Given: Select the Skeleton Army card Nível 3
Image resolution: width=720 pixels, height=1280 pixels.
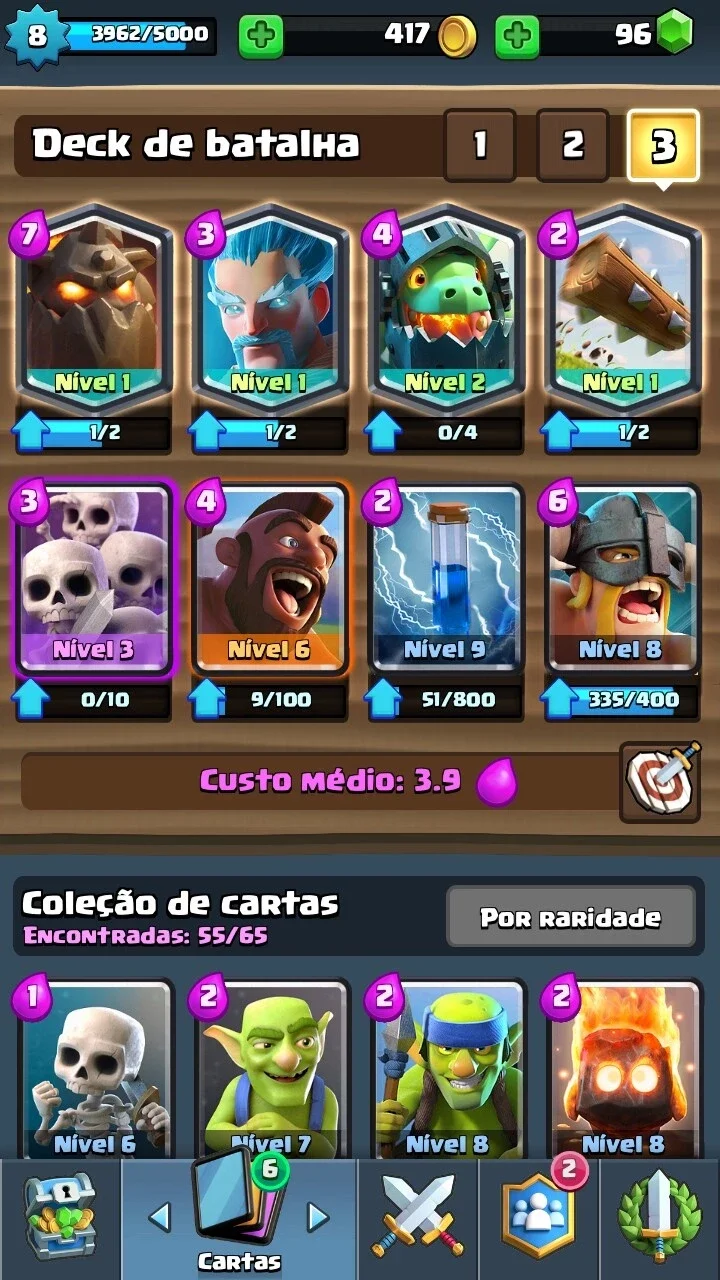Looking at the screenshot, I should coord(93,578).
